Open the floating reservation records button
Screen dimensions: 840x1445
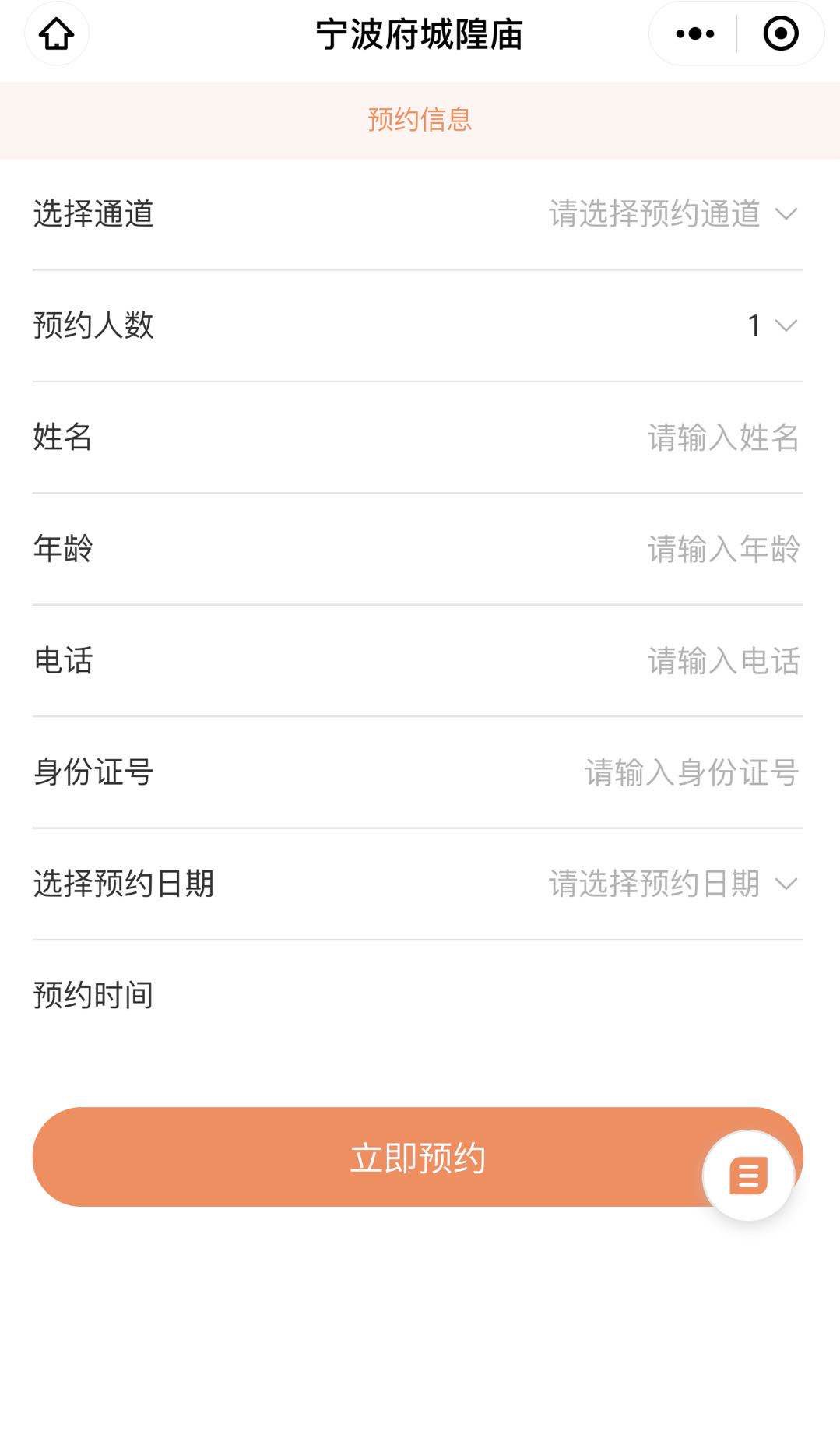click(748, 1176)
